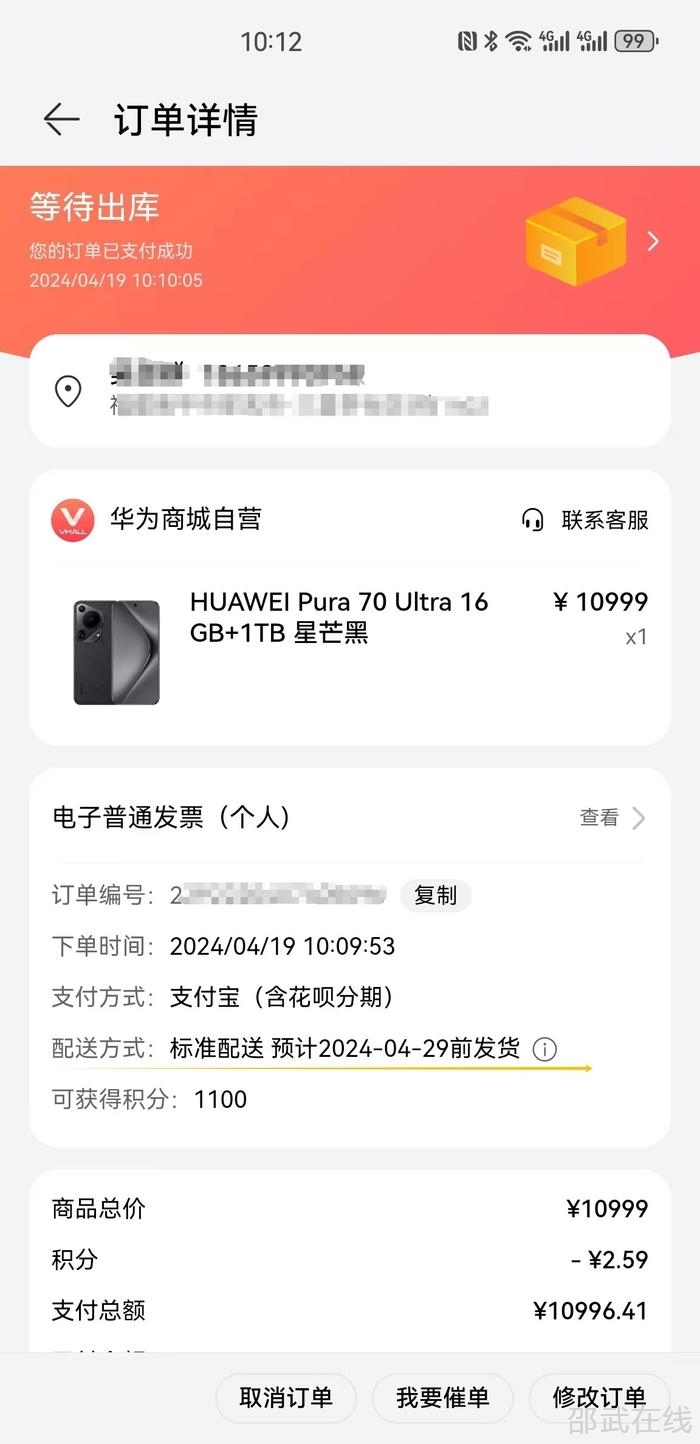Open the 华为商城自营 store page
The image size is (700, 1444).
point(185,519)
